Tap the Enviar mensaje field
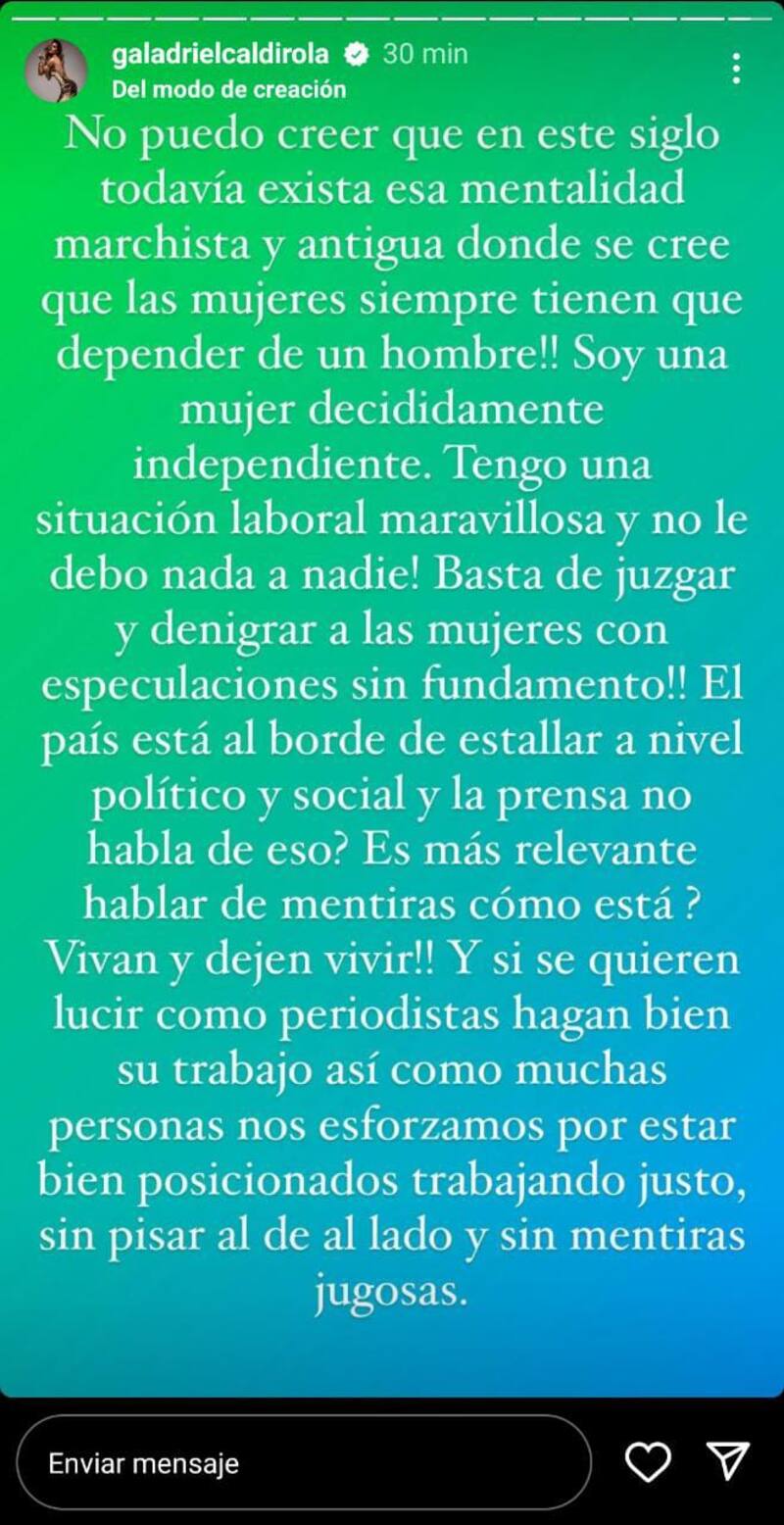The width and height of the screenshot is (784, 1525). click(x=304, y=1463)
